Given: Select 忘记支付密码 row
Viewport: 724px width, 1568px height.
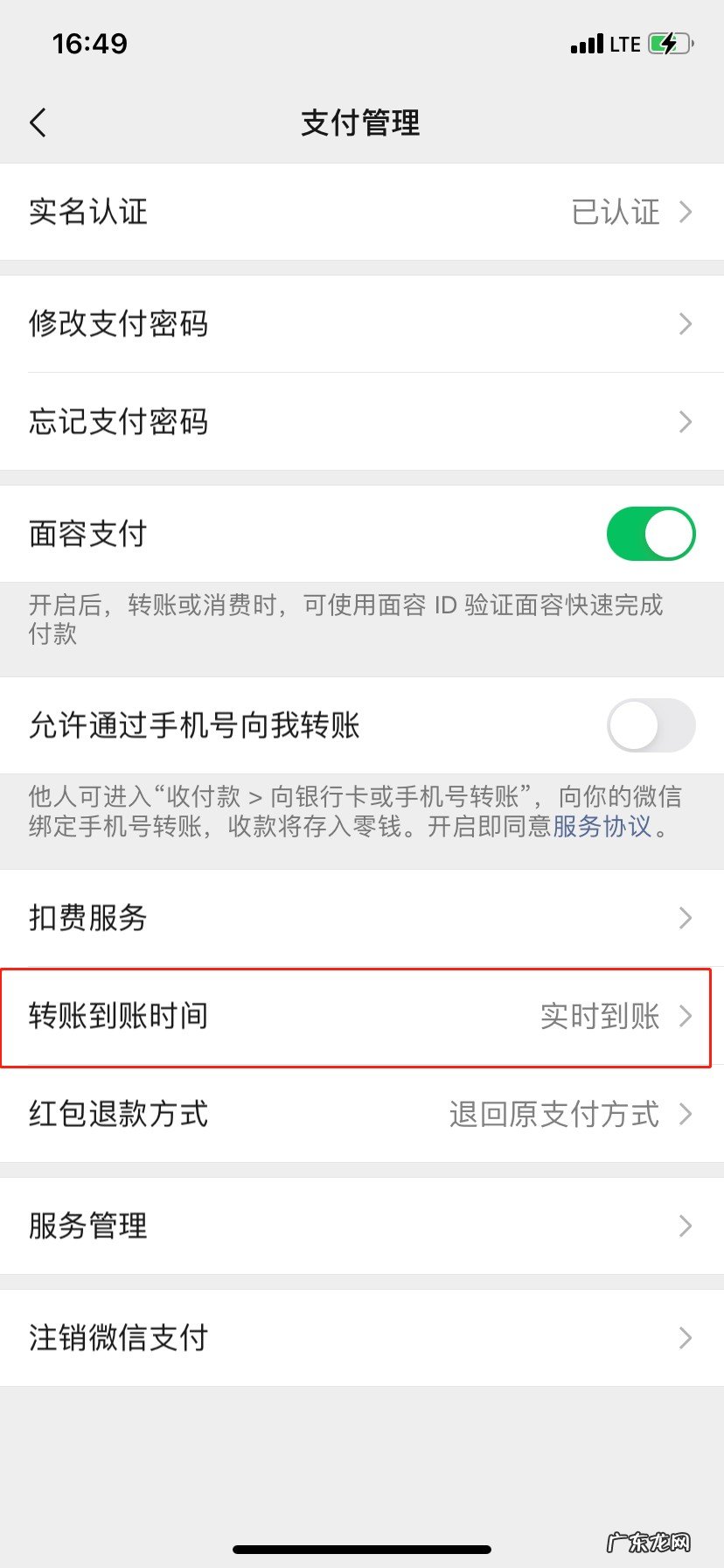Looking at the screenshot, I should point(362,422).
